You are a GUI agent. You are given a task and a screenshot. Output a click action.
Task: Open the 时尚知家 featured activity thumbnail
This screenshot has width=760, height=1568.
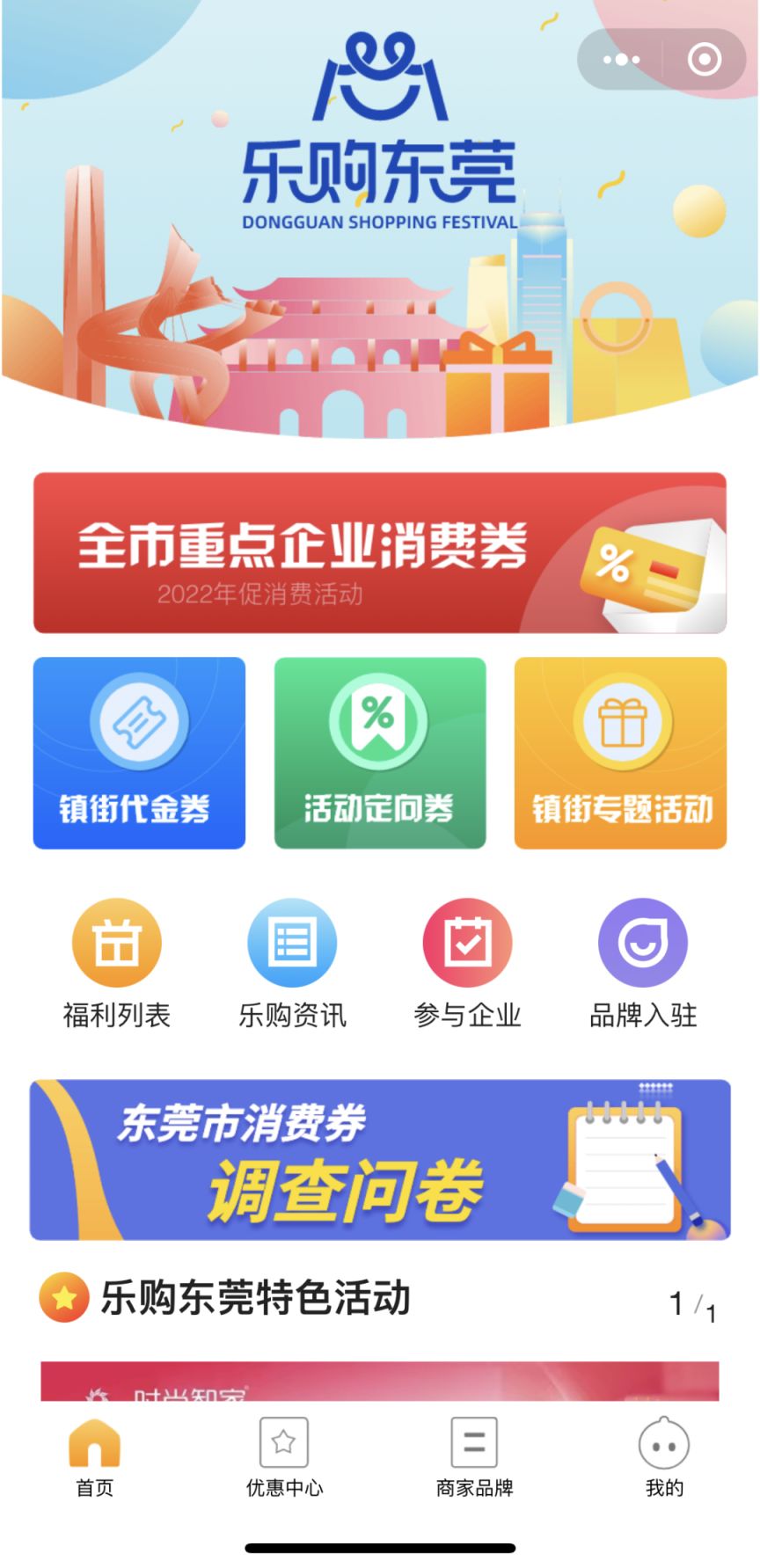point(379,1398)
